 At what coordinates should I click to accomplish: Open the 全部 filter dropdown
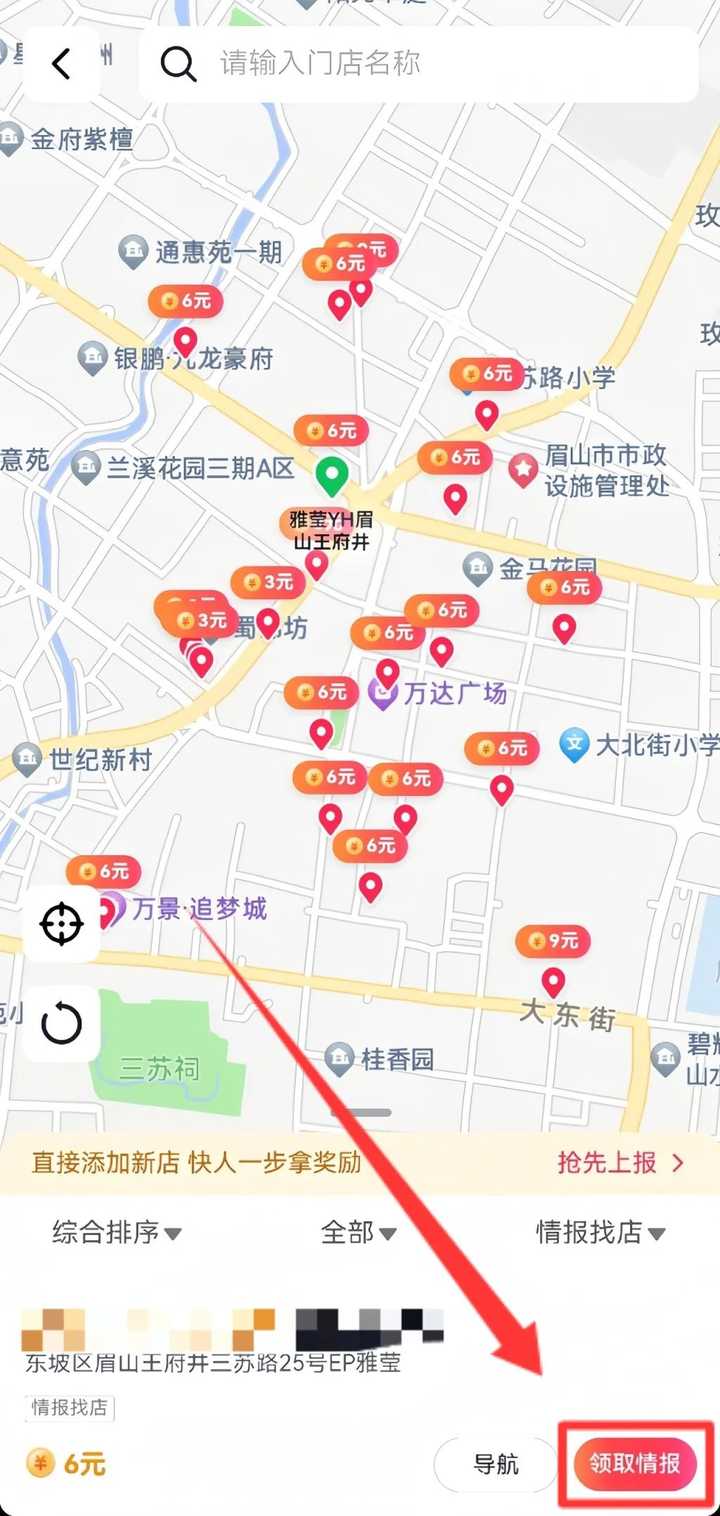(x=358, y=1235)
